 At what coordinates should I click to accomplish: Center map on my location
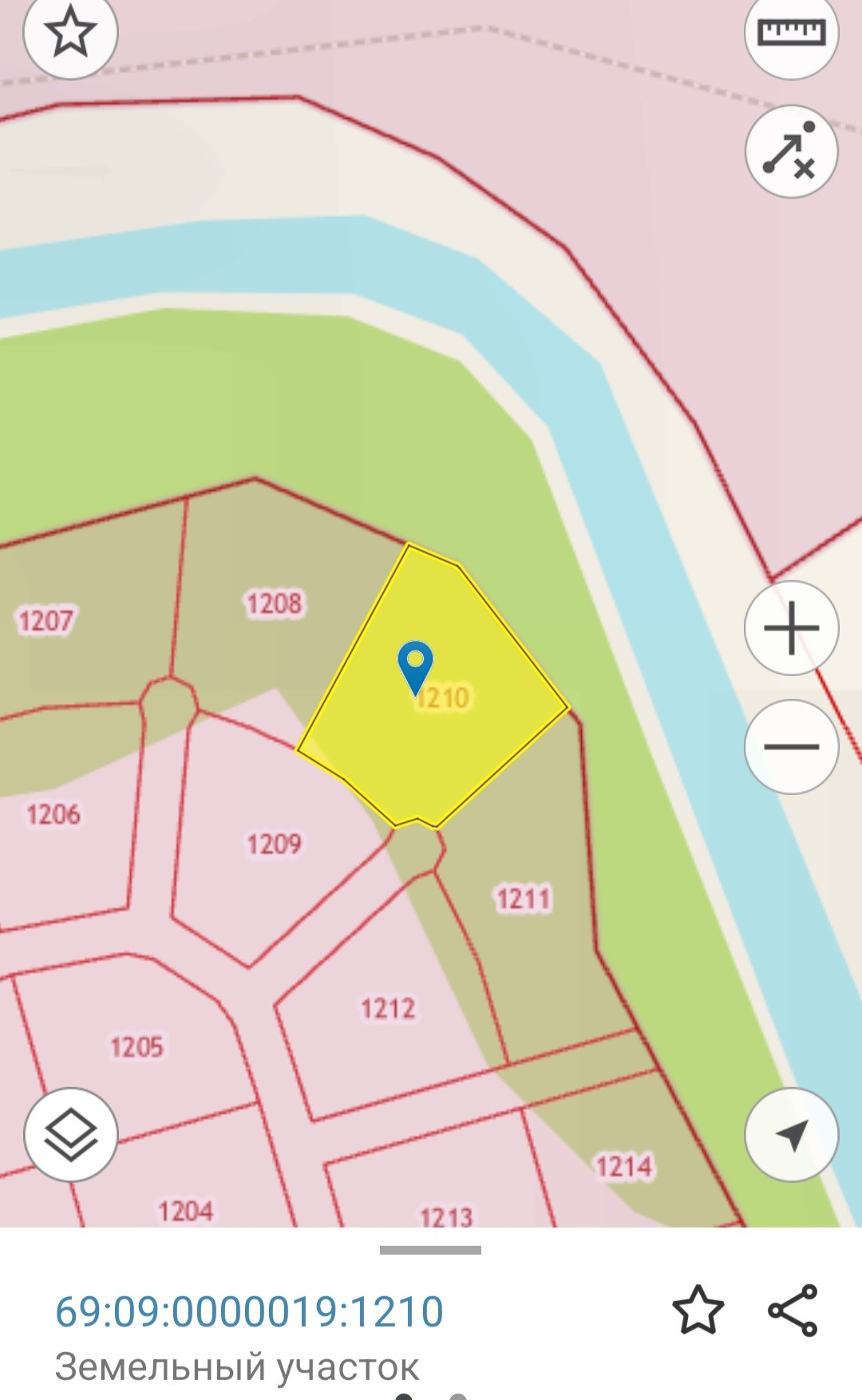pos(791,1134)
